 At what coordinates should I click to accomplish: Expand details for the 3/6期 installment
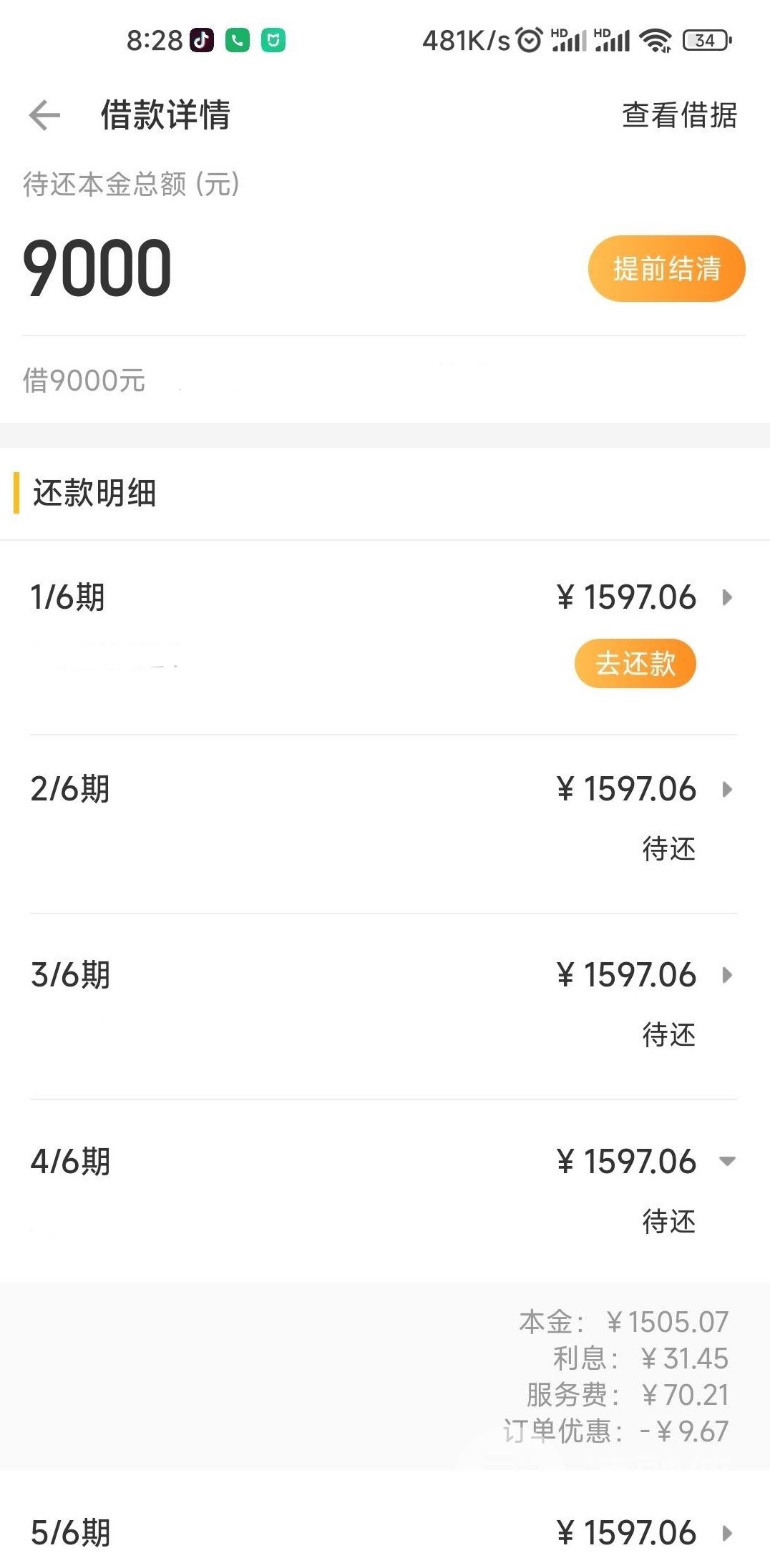[x=727, y=975]
